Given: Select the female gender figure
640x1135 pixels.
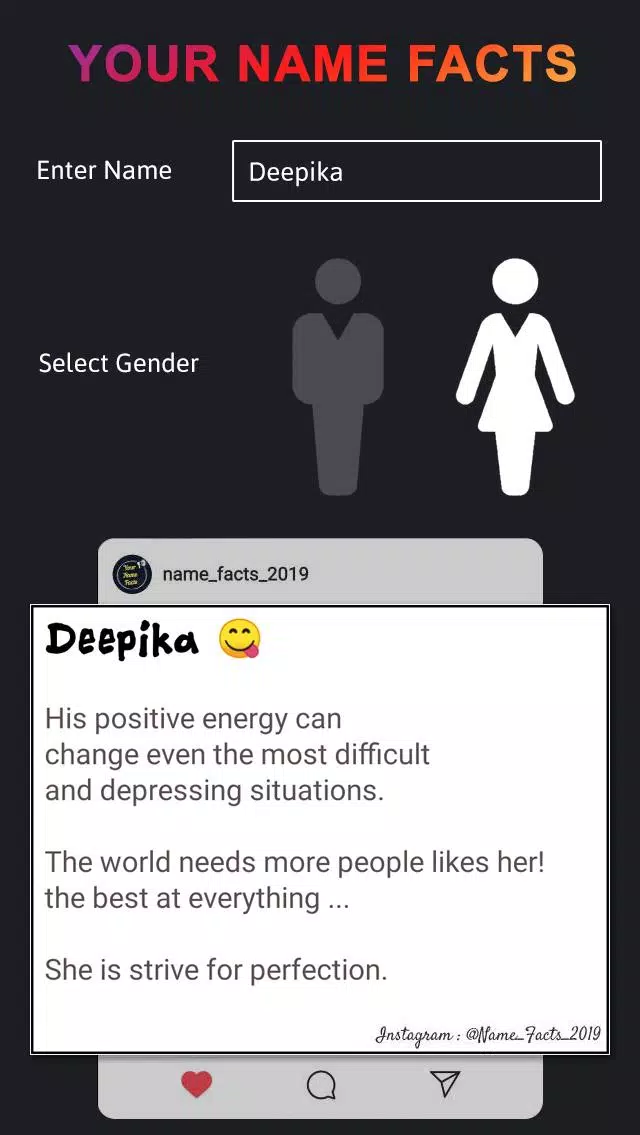Looking at the screenshot, I should tap(515, 375).
